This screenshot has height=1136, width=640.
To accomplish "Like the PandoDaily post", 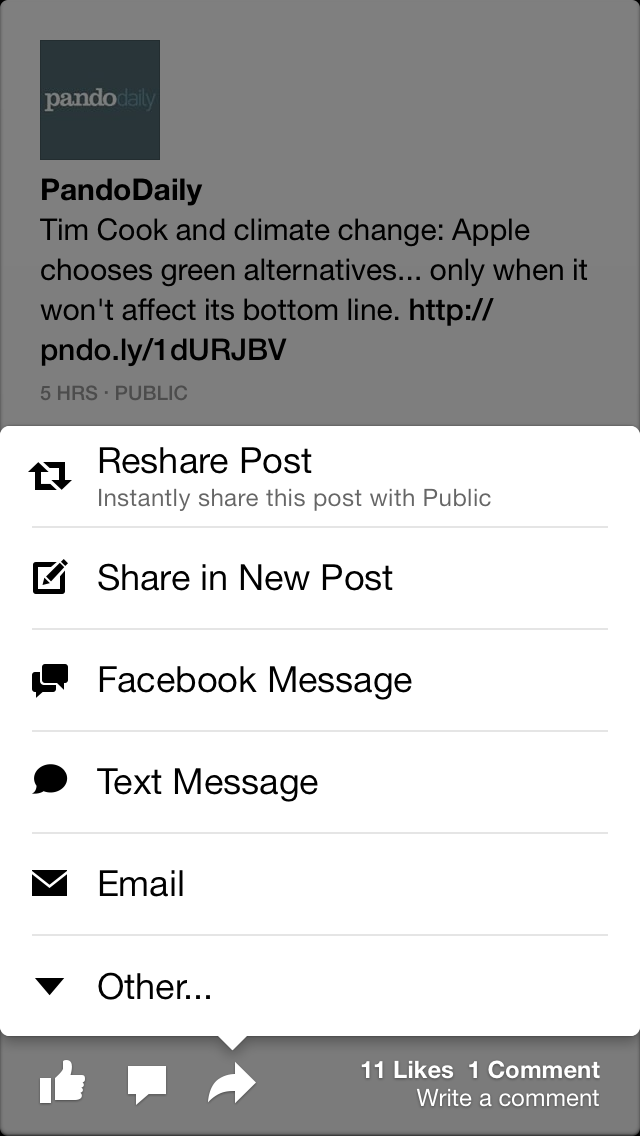I will 62,1084.
